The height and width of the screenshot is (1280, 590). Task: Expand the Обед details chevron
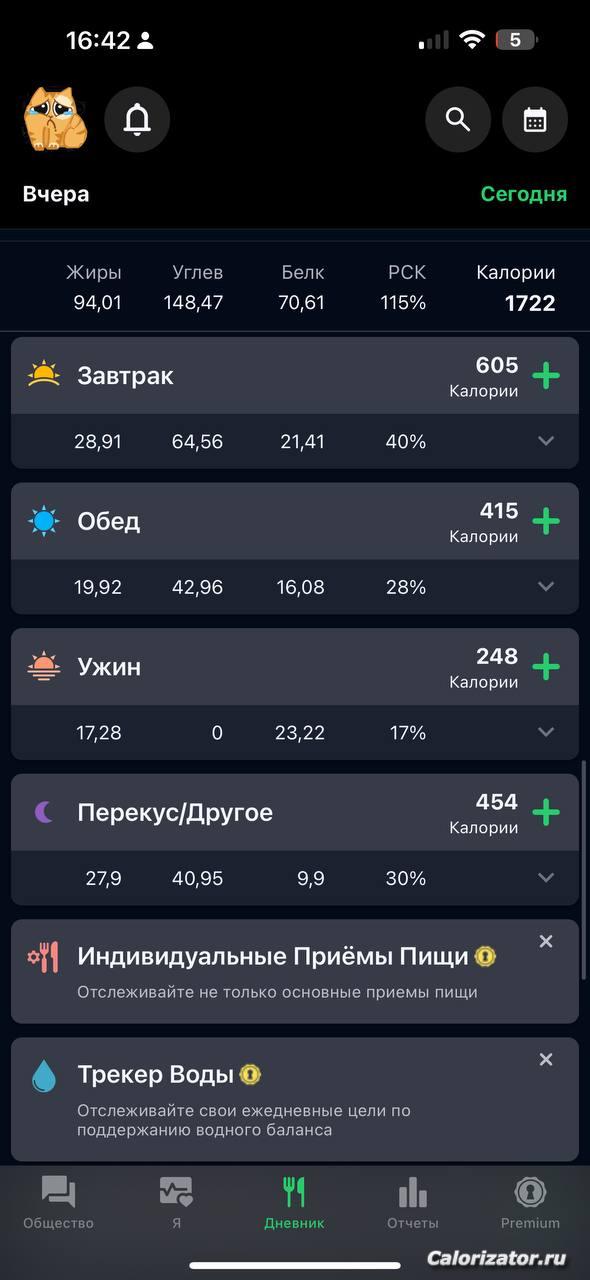[546, 587]
